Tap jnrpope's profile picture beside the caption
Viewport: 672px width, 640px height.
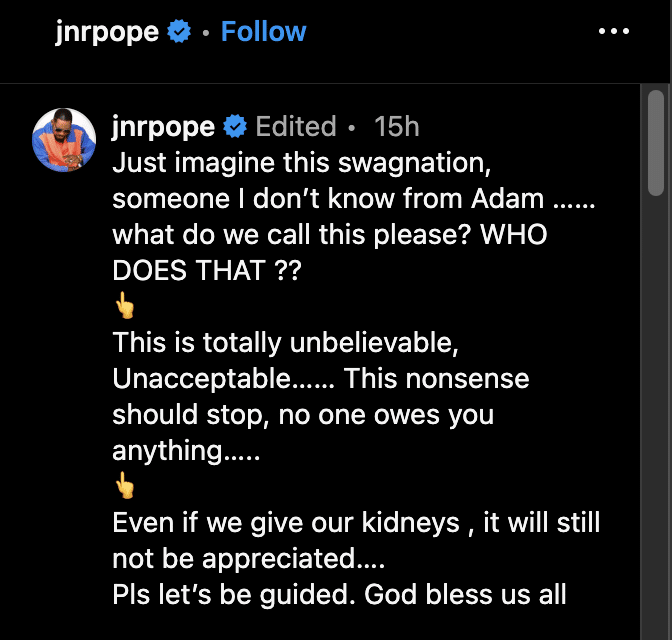pyautogui.click(x=64, y=140)
